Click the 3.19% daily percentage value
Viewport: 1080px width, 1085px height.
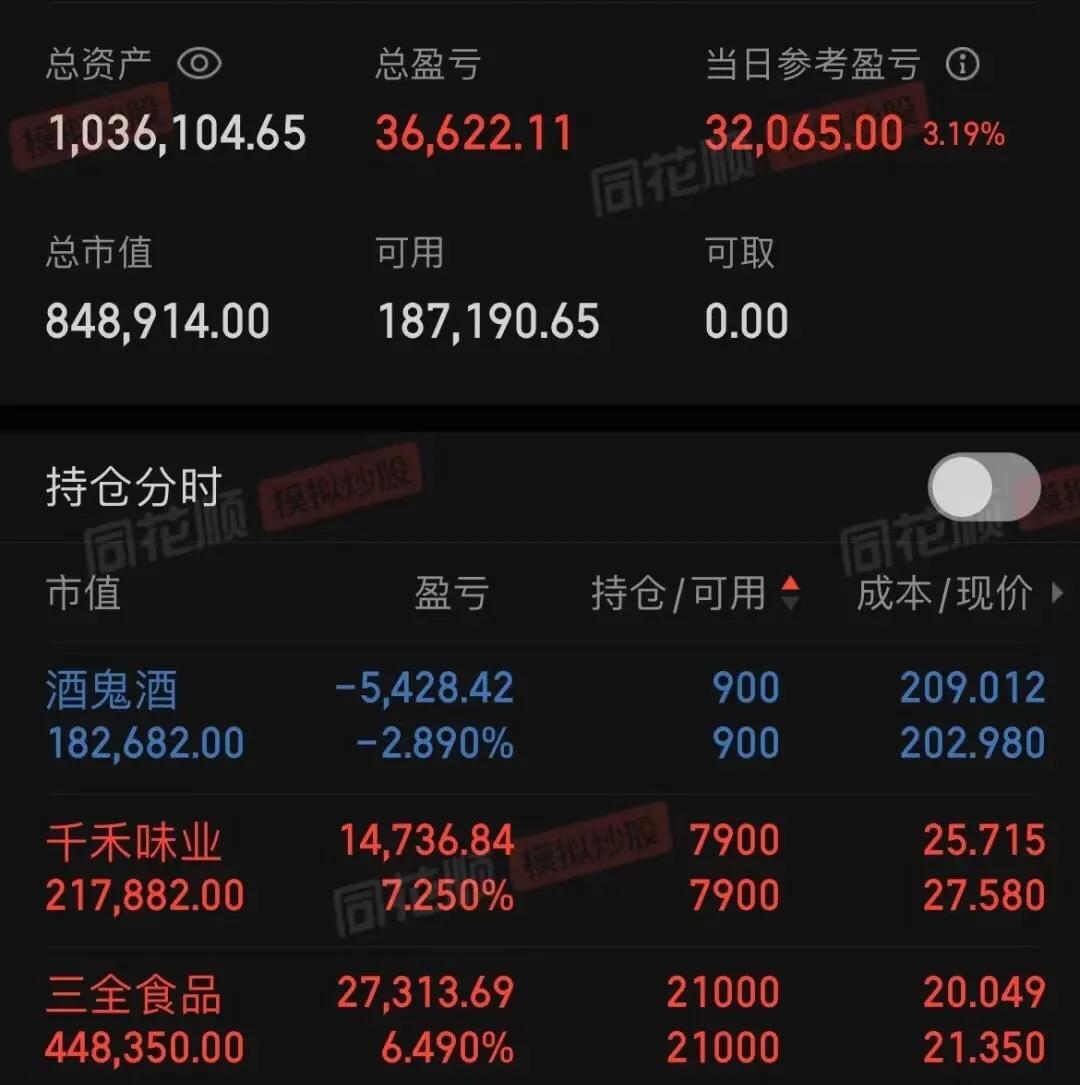point(963,133)
